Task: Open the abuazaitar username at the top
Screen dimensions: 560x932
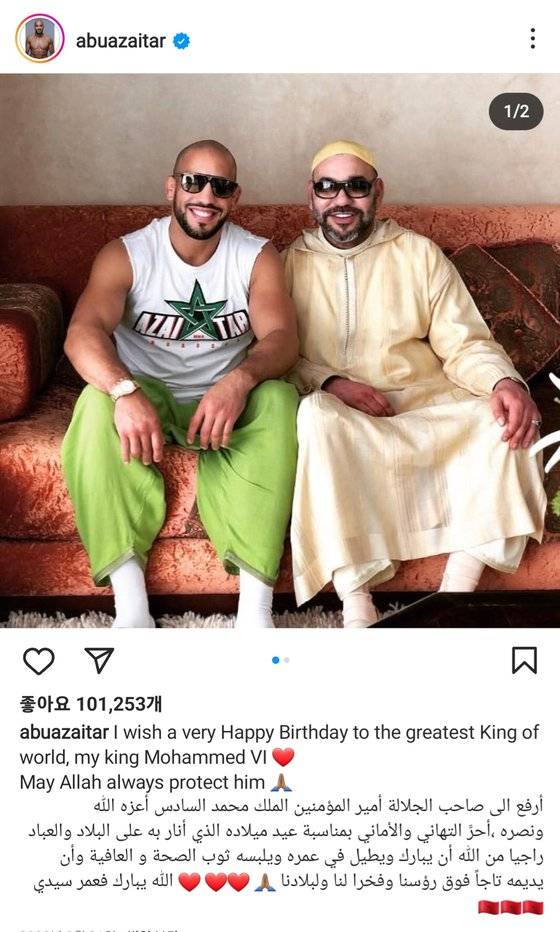Action: [121, 40]
